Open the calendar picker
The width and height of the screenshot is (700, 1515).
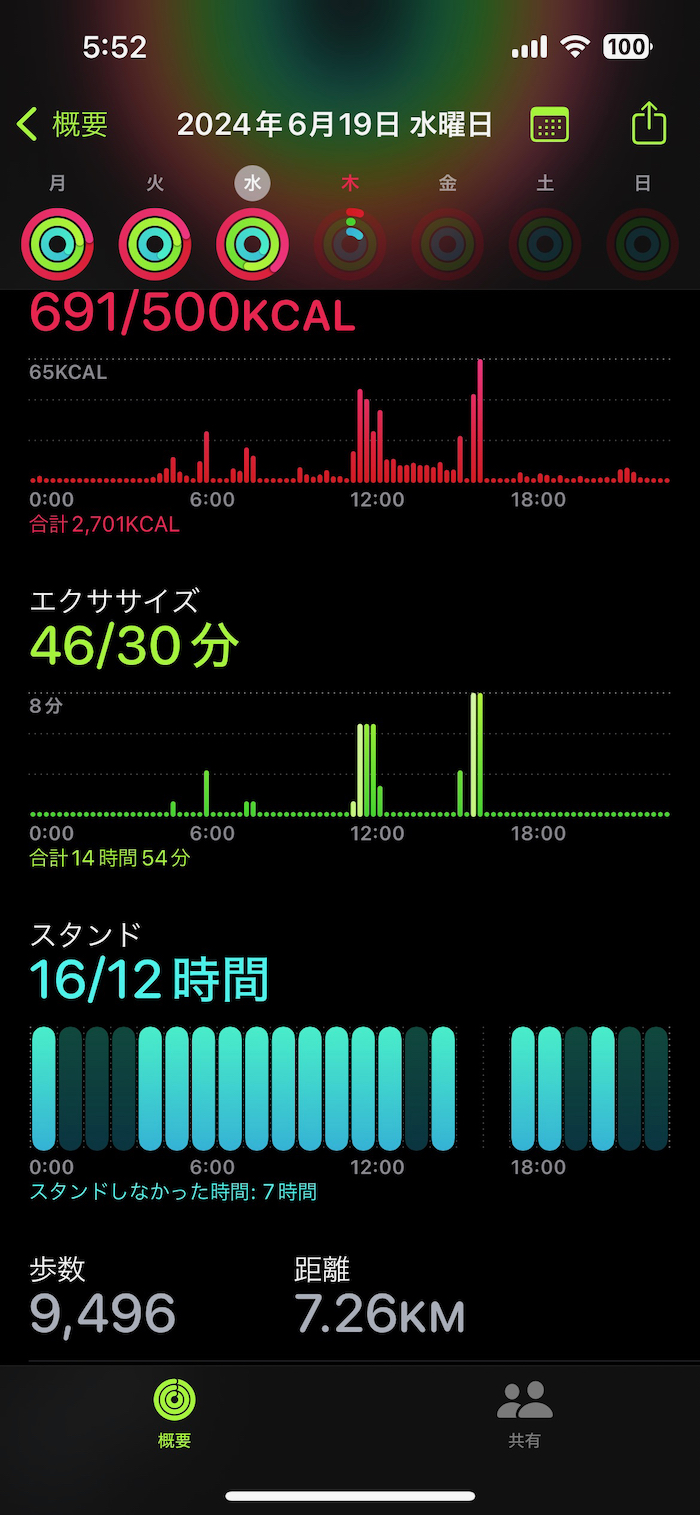point(549,125)
